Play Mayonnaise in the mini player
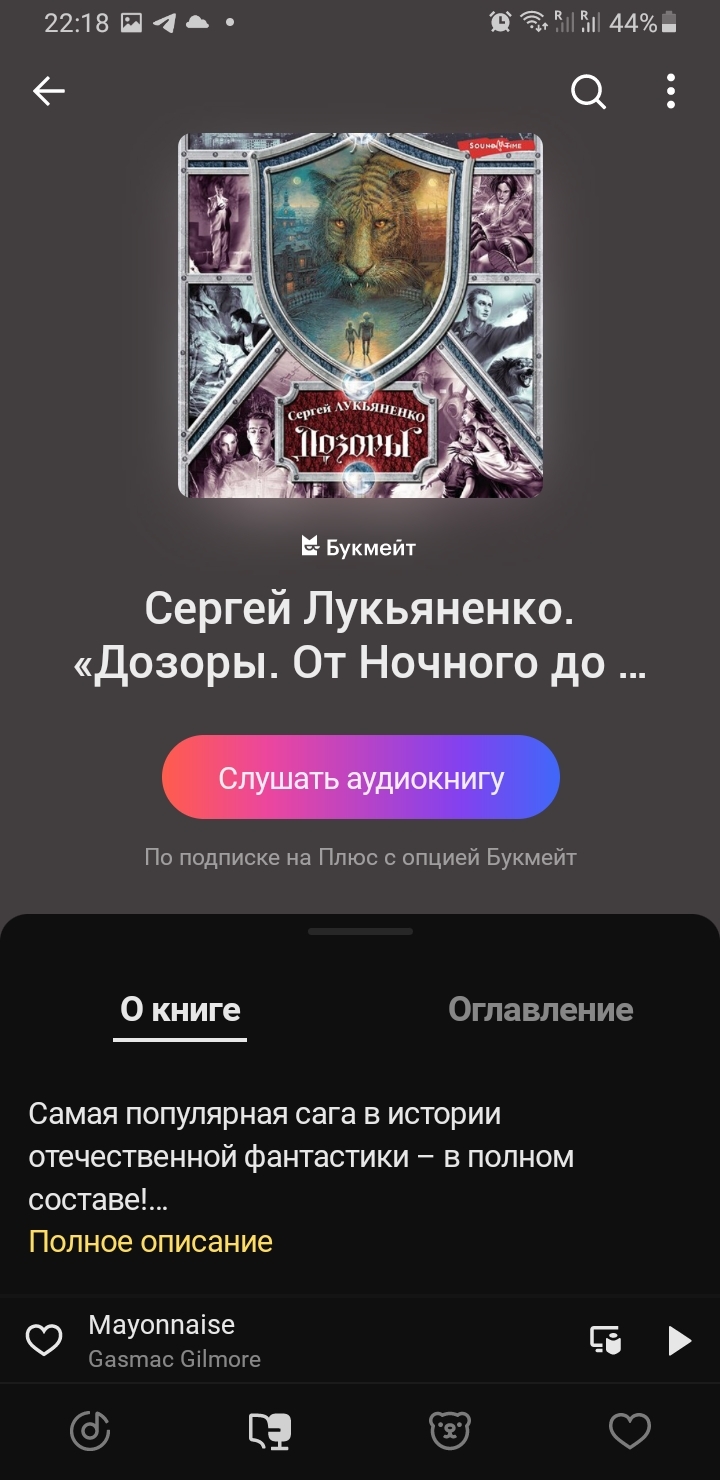 [x=679, y=1340]
